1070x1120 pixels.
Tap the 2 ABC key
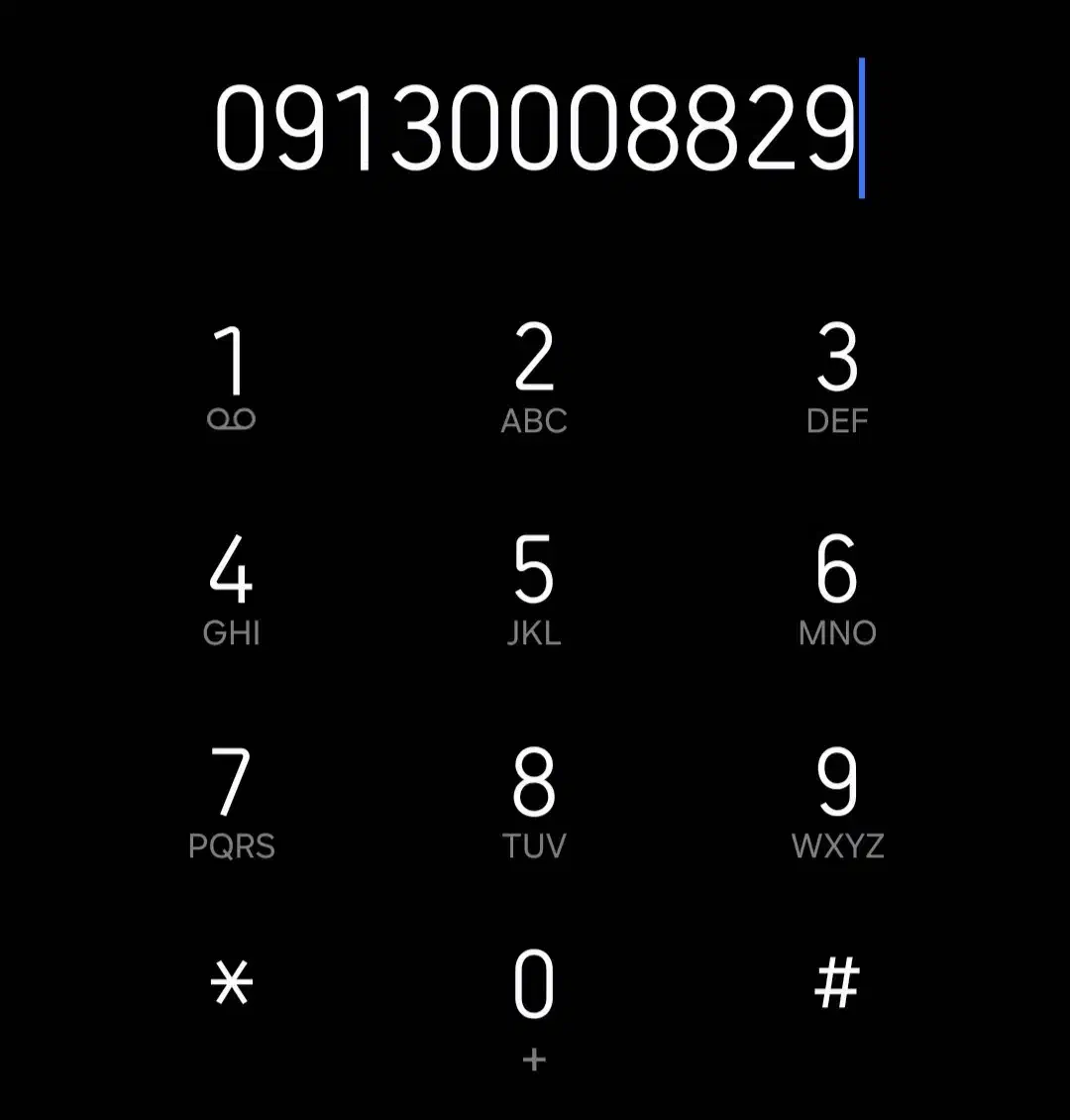click(534, 377)
